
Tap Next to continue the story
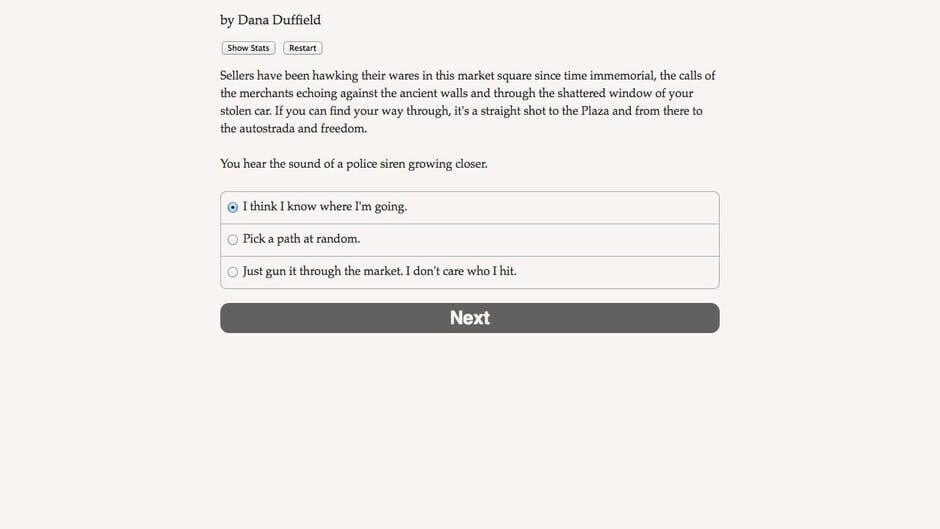coord(469,318)
